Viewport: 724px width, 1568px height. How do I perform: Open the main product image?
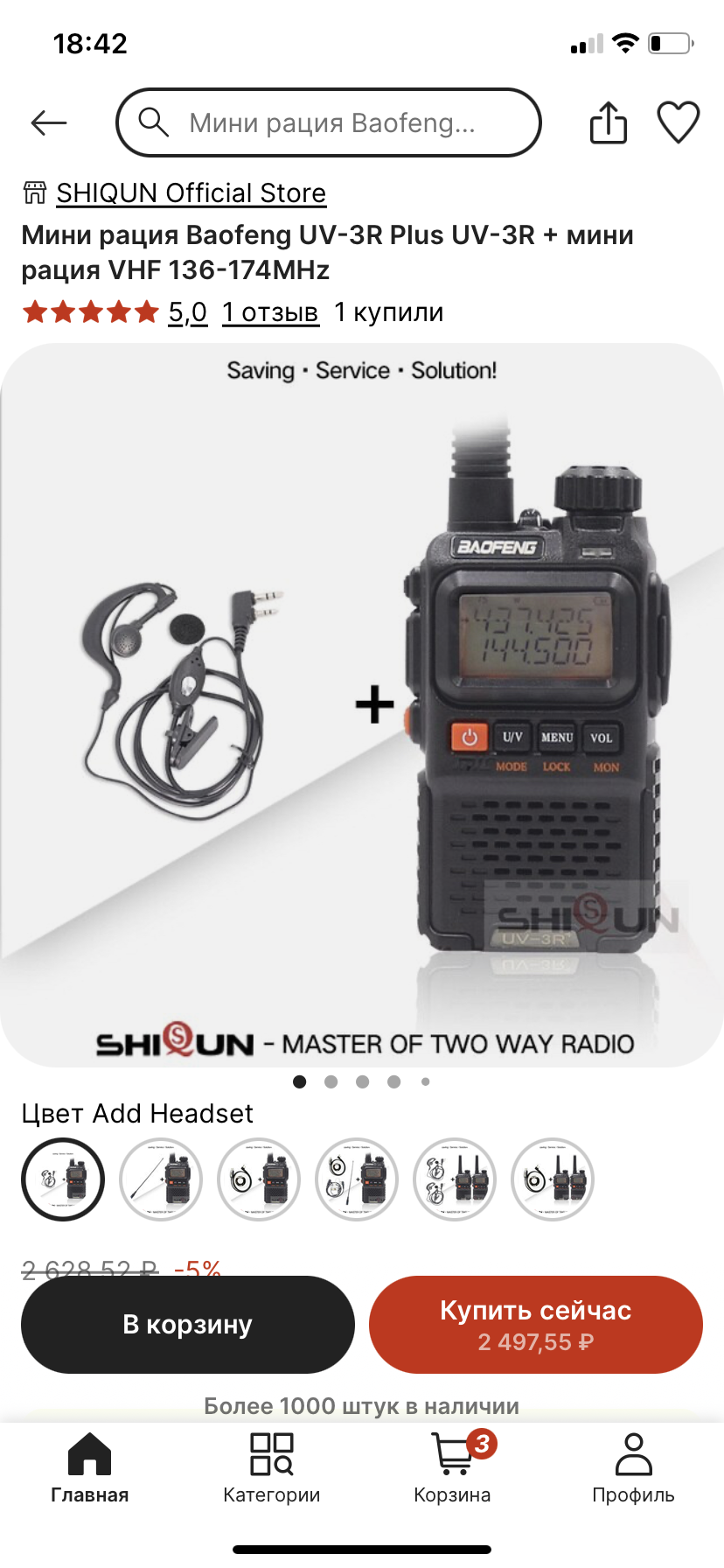click(362, 704)
